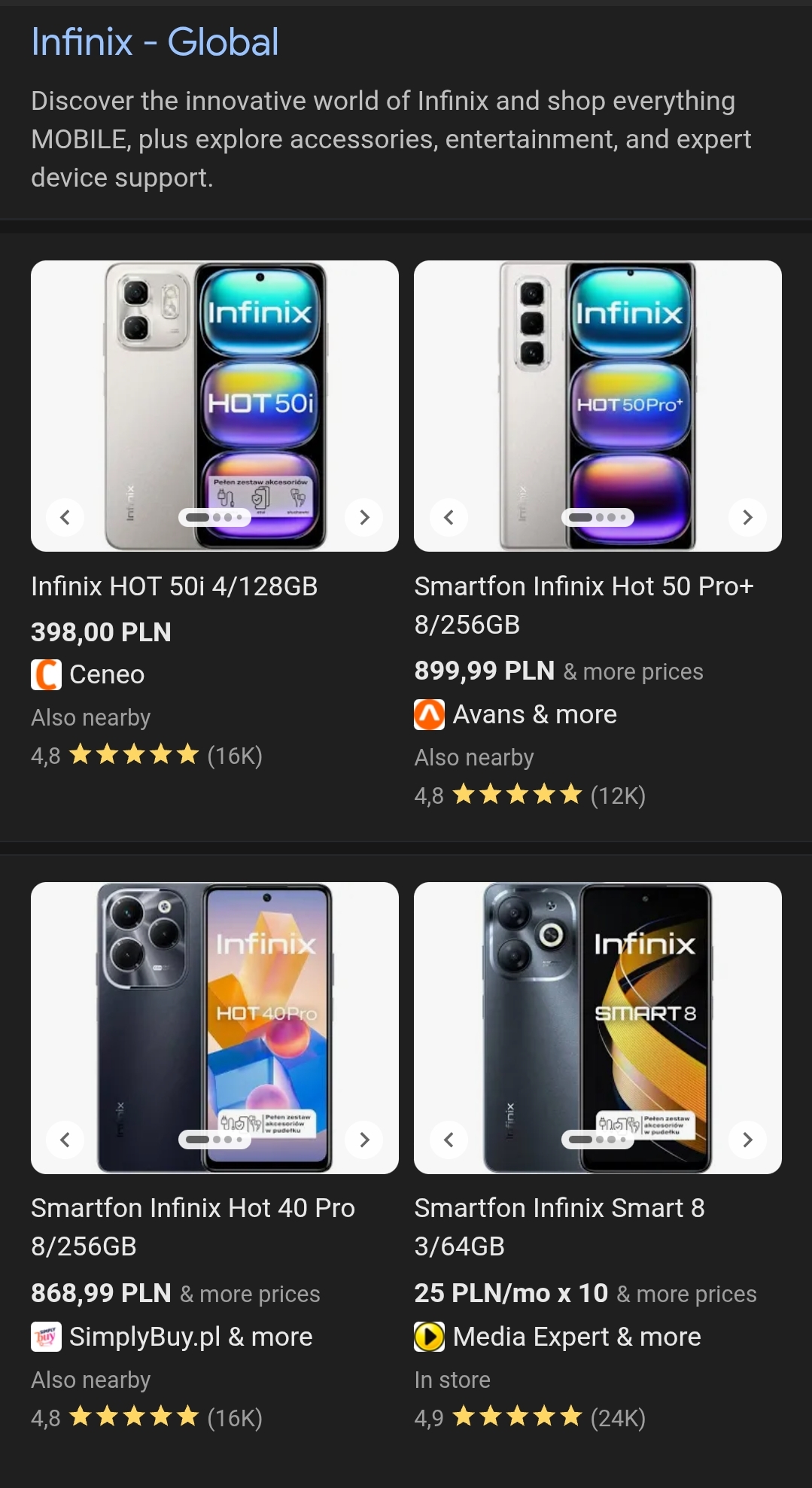Open the Infinix - Global link
This screenshot has width=812, height=1488.
pos(154,42)
